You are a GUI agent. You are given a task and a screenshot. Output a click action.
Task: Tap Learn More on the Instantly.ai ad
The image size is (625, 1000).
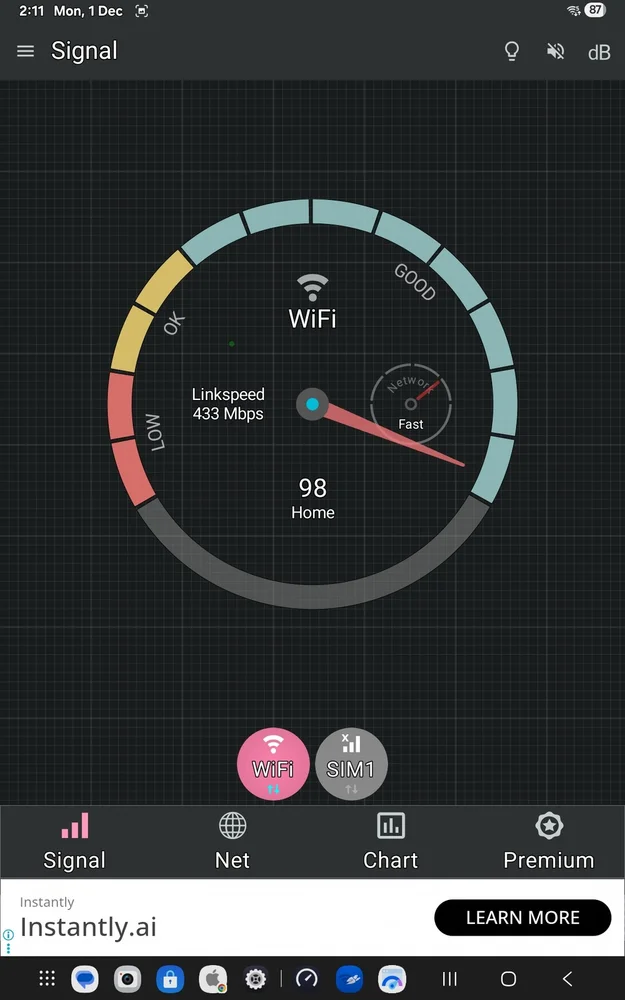tap(522, 918)
